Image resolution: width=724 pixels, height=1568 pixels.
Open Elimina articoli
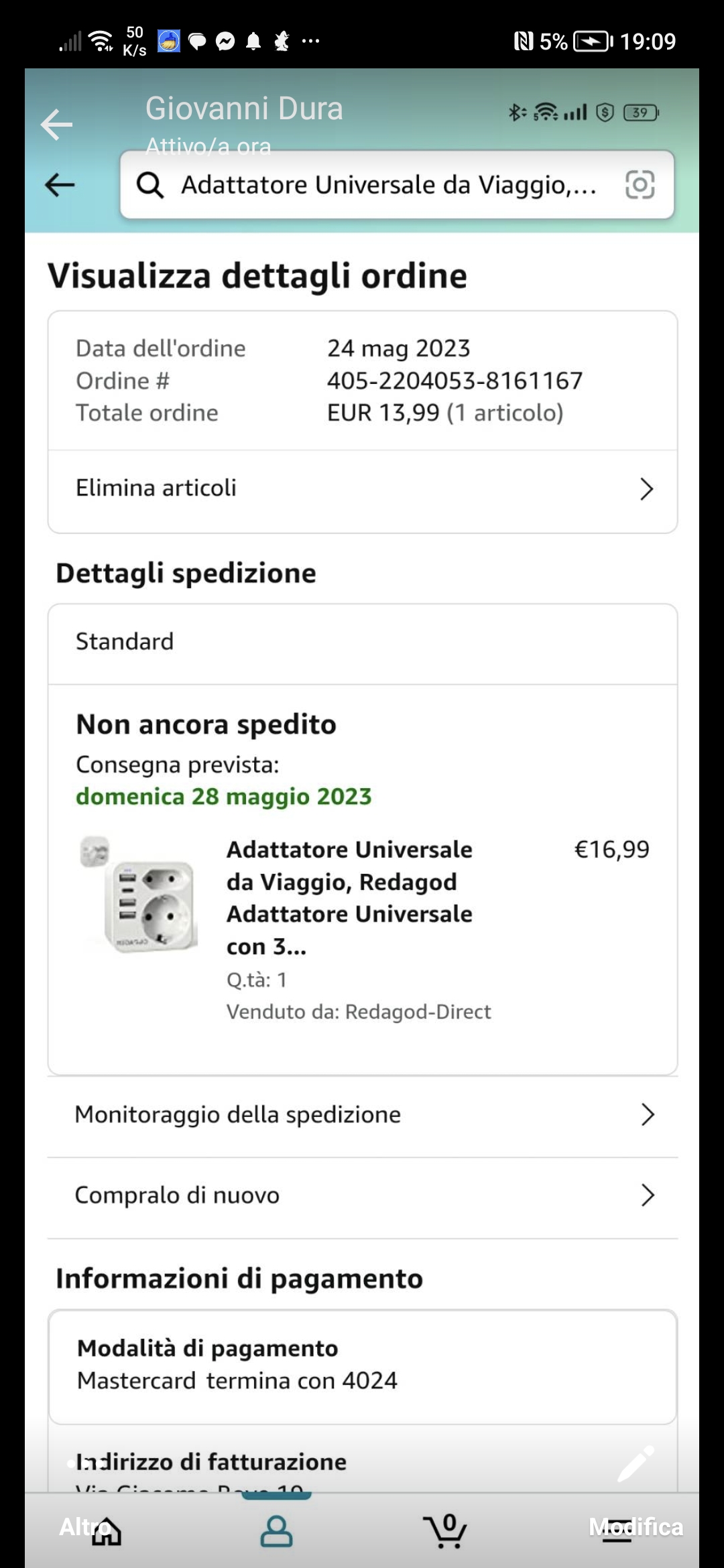[x=363, y=488]
